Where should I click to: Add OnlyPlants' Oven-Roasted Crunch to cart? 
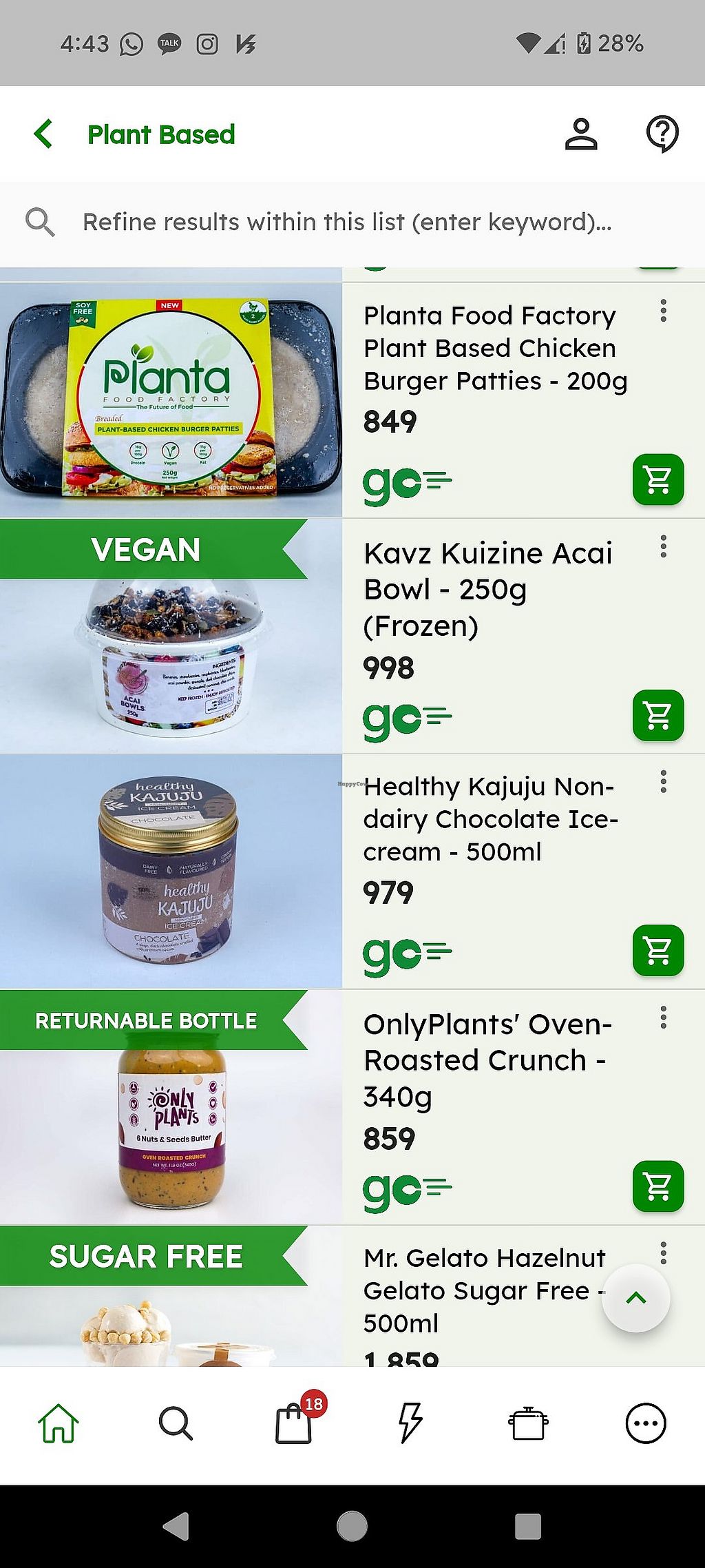657,1186
